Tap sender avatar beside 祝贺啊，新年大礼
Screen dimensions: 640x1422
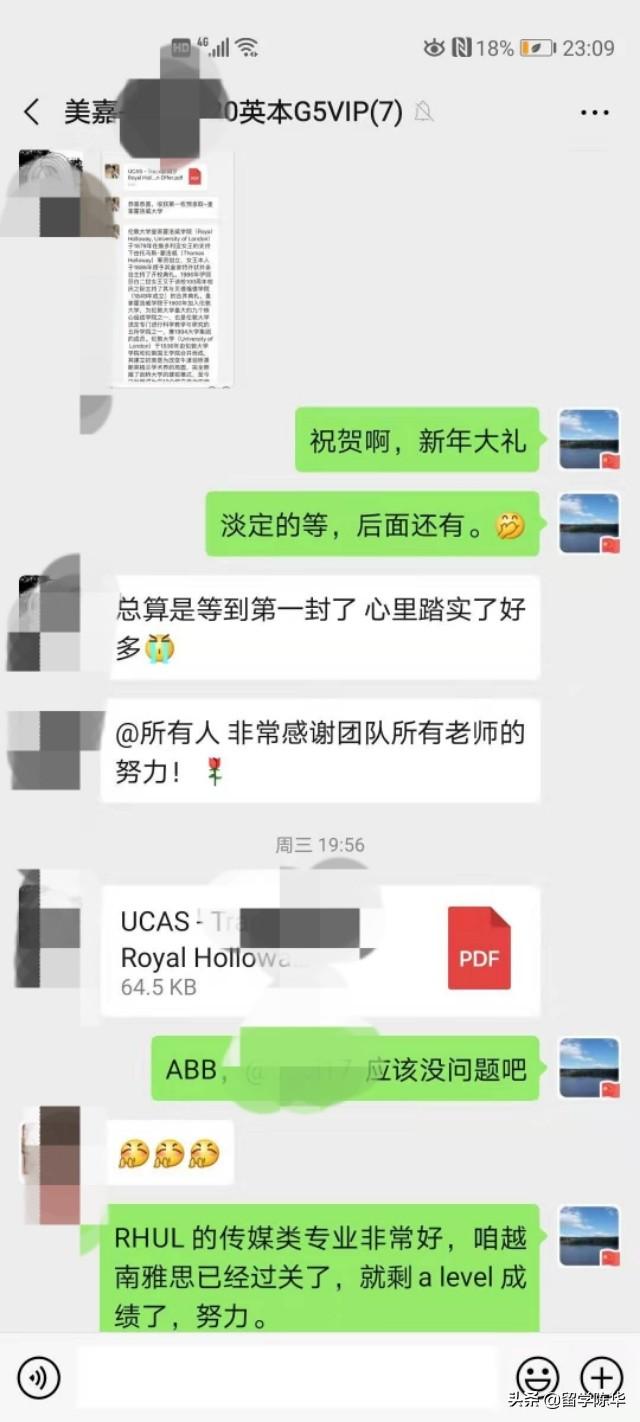(589, 440)
